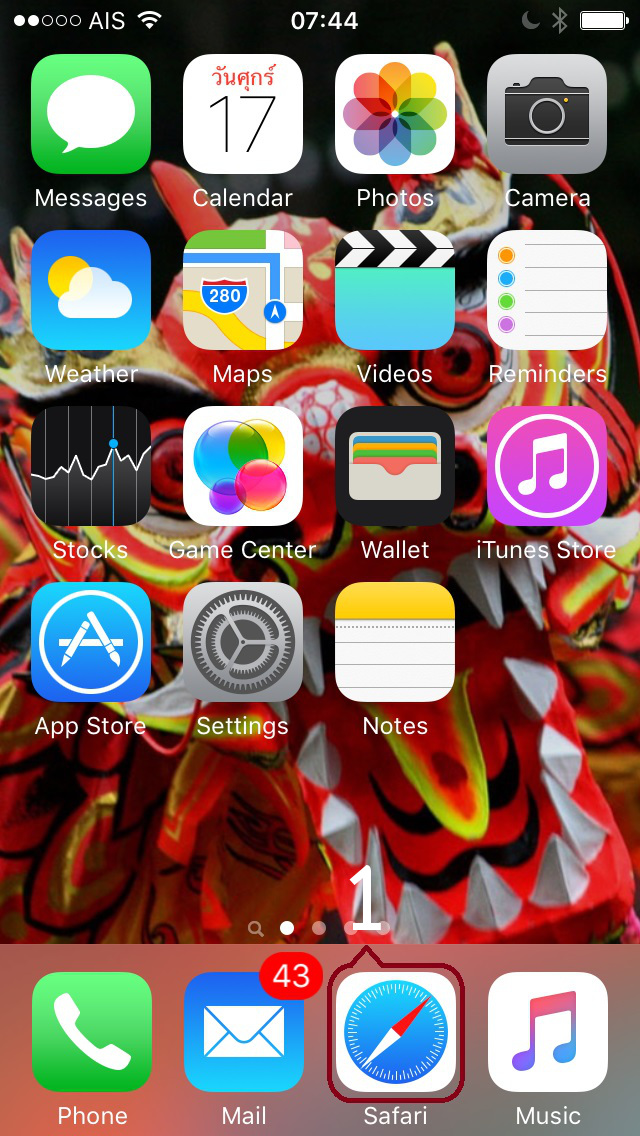640x1136 pixels.
Task: Tap the Phone app in the dock
Action: tap(92, 1032)
